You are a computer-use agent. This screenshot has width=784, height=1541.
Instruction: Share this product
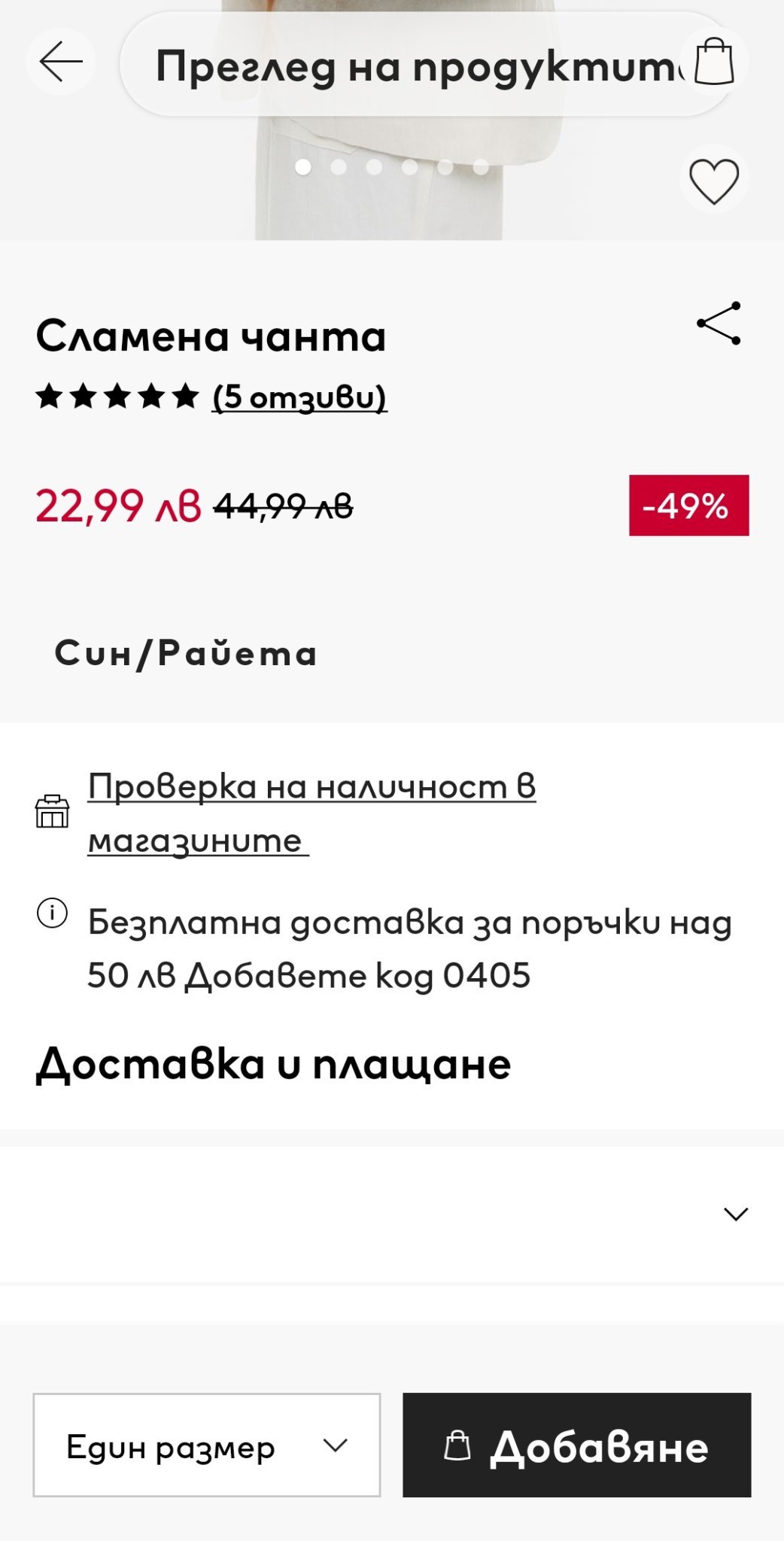click(719, 324)
